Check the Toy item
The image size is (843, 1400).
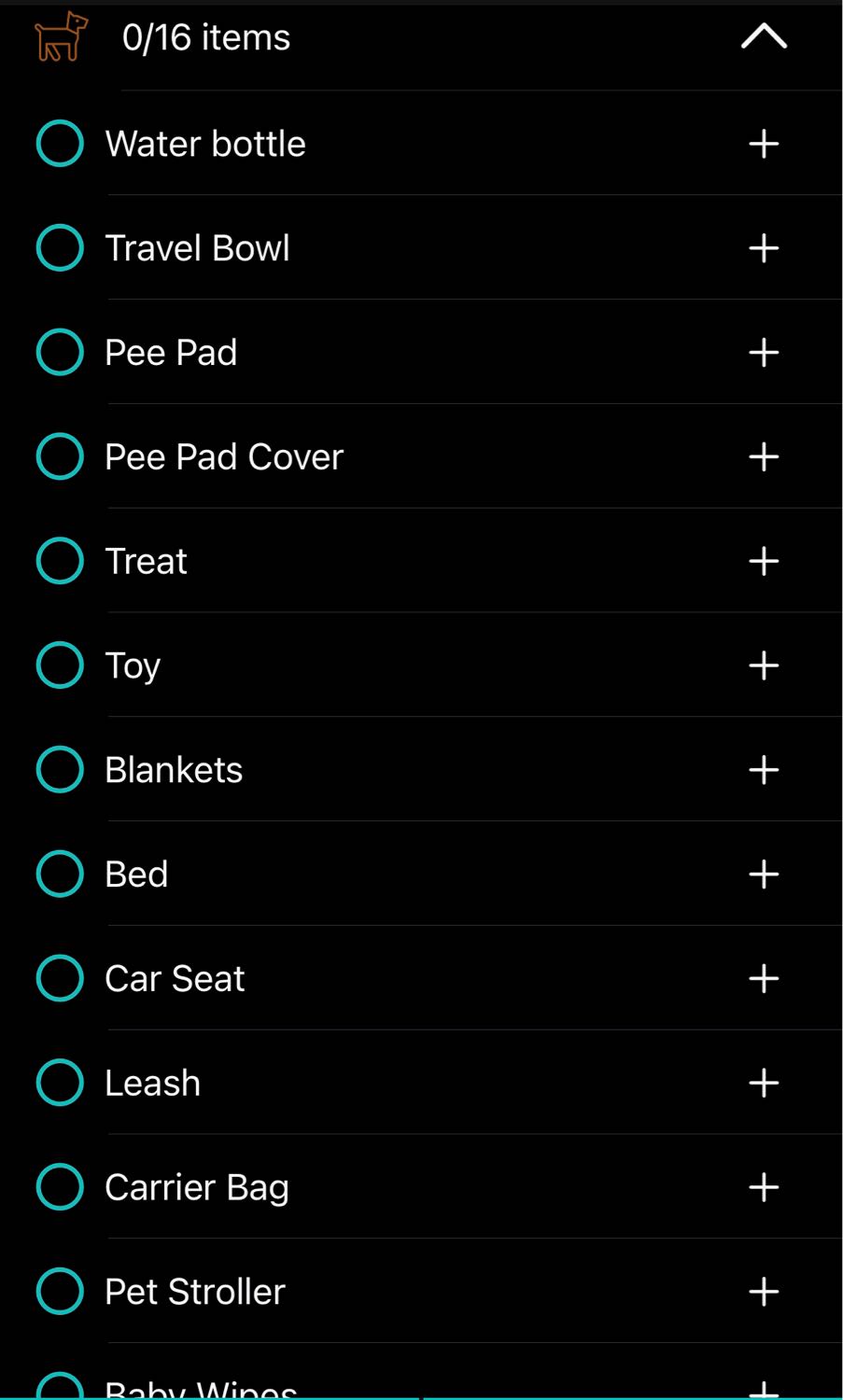tap(60, 665)
